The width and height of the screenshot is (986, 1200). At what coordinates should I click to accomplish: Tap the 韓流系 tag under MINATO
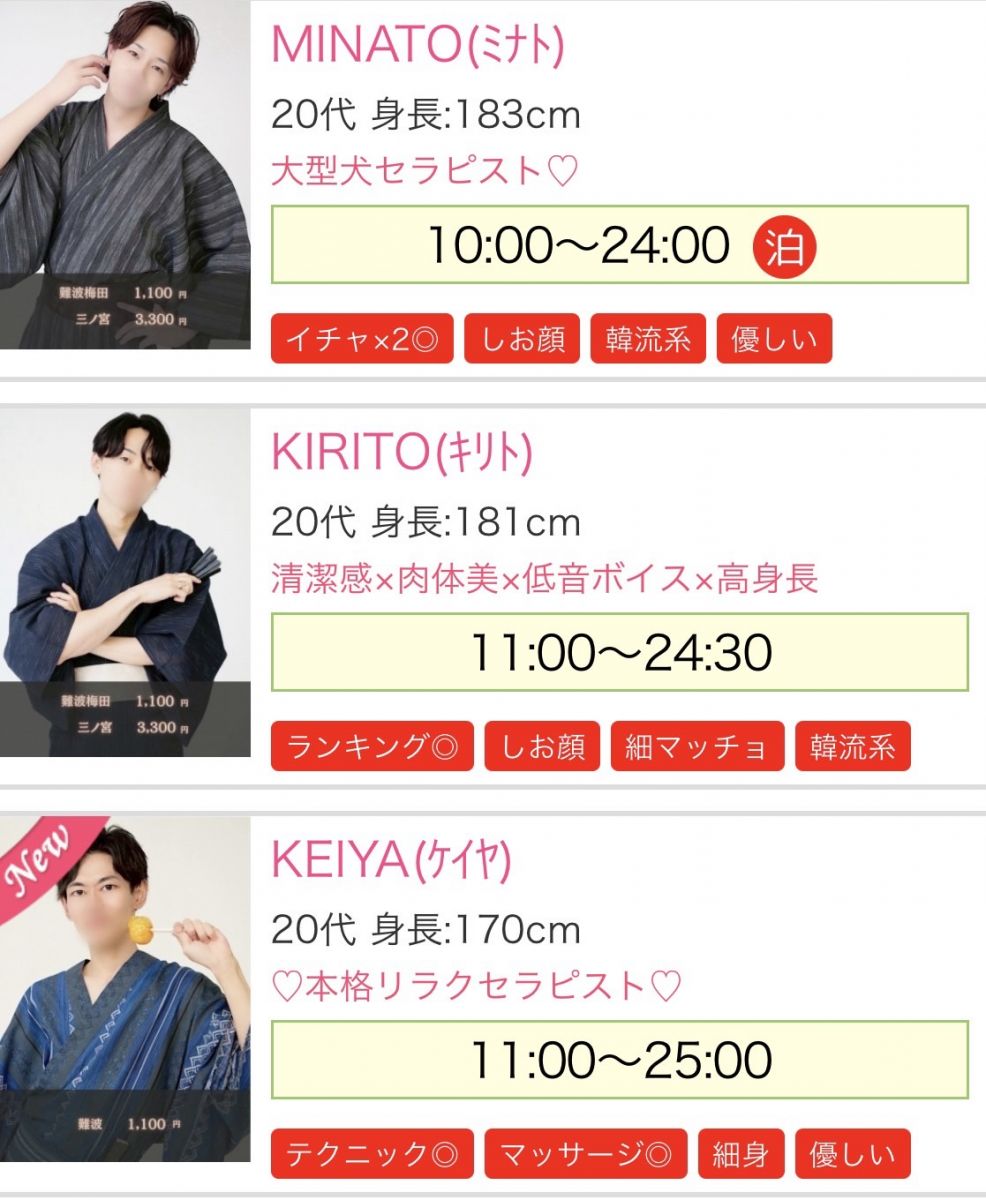point(648,339)
